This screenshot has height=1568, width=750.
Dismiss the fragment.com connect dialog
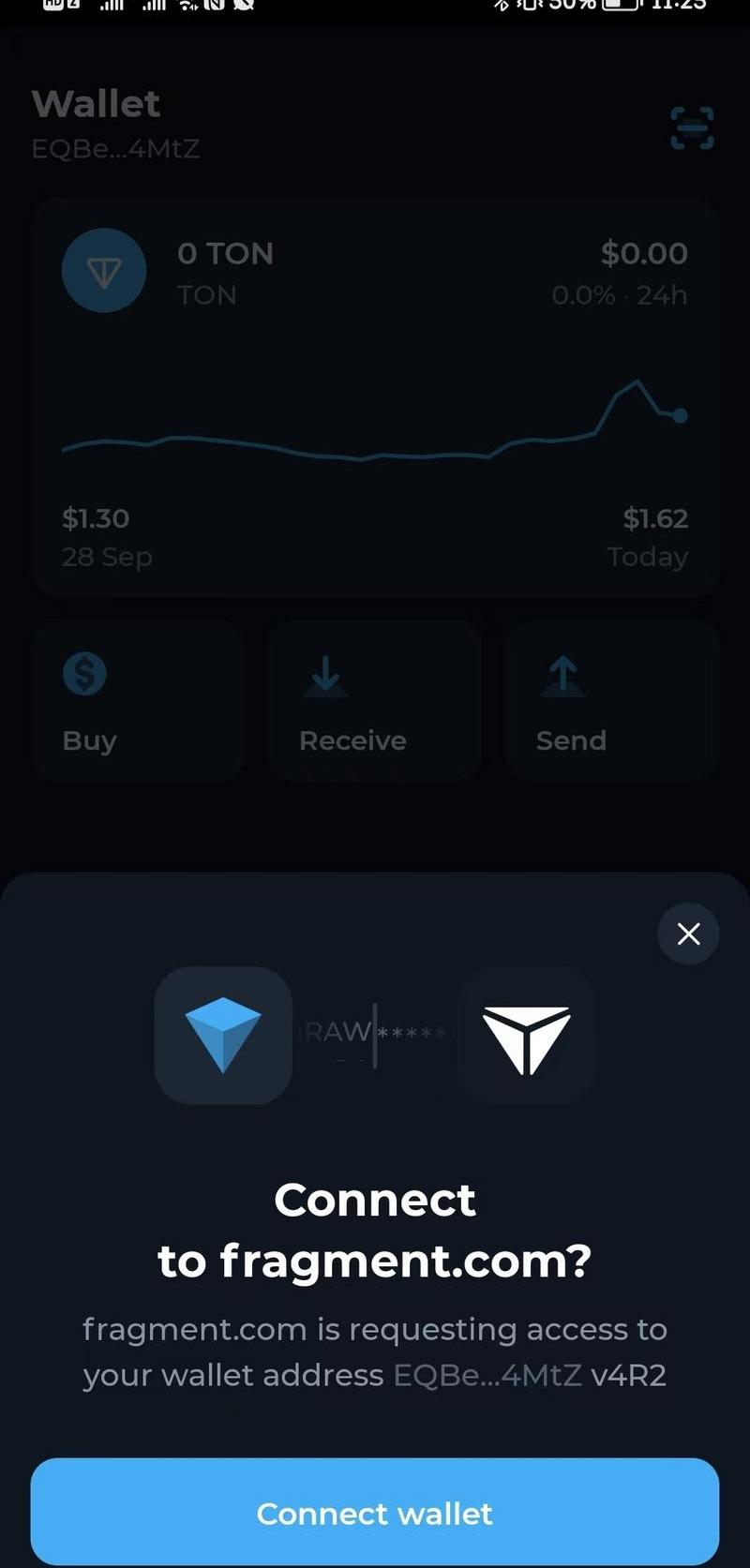(688, 933)
